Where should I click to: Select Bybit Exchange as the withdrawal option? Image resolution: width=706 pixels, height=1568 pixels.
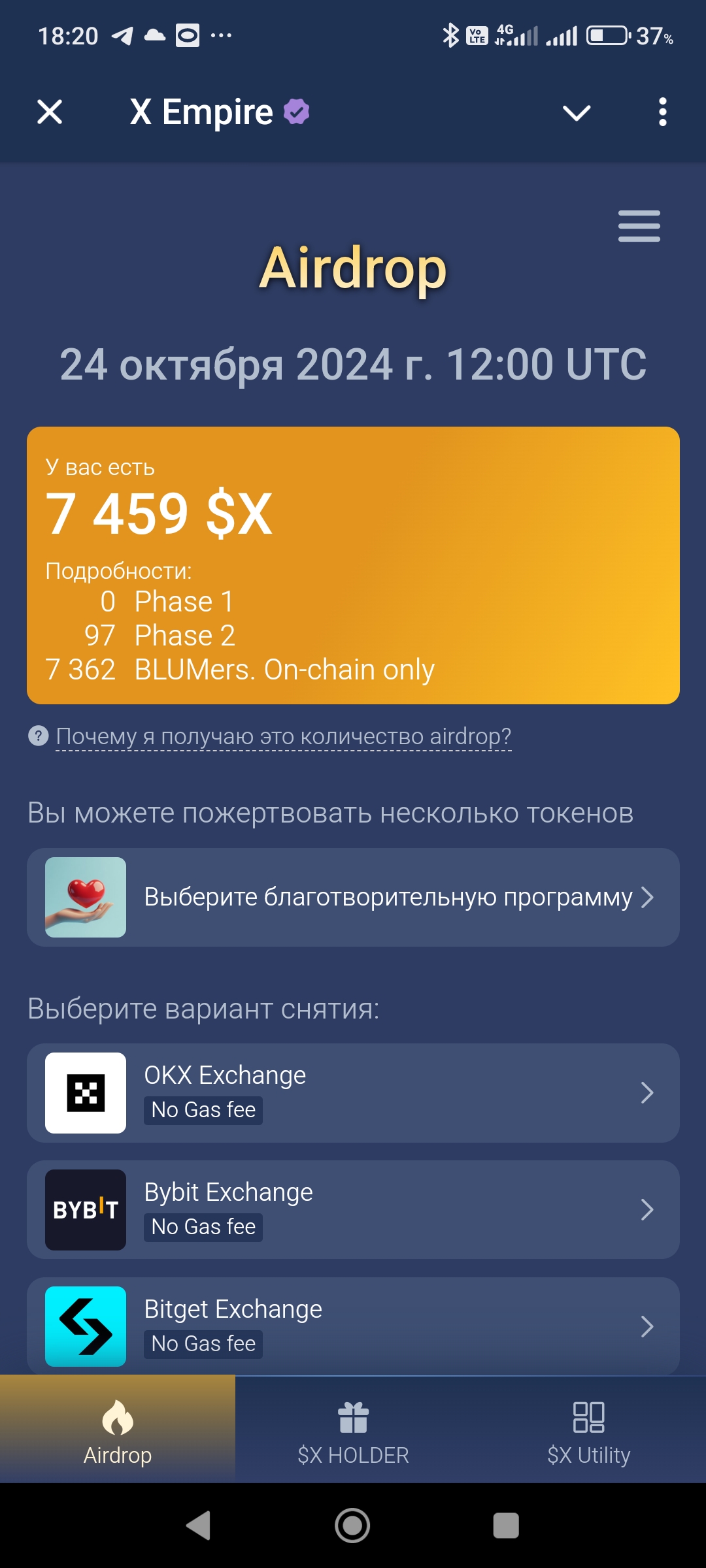tap(353, 1209)
